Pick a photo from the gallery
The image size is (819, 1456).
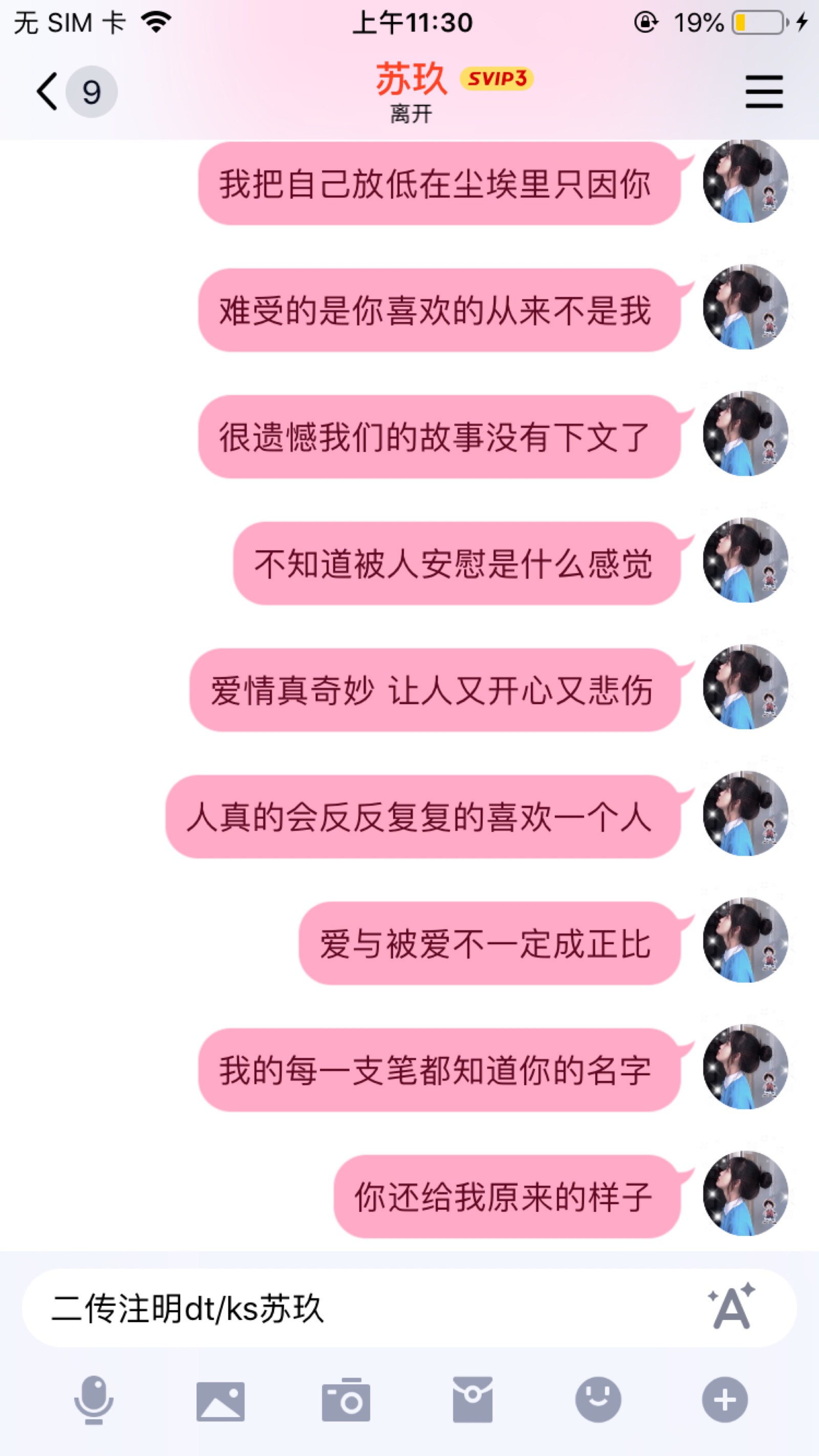click(221, 1401)
